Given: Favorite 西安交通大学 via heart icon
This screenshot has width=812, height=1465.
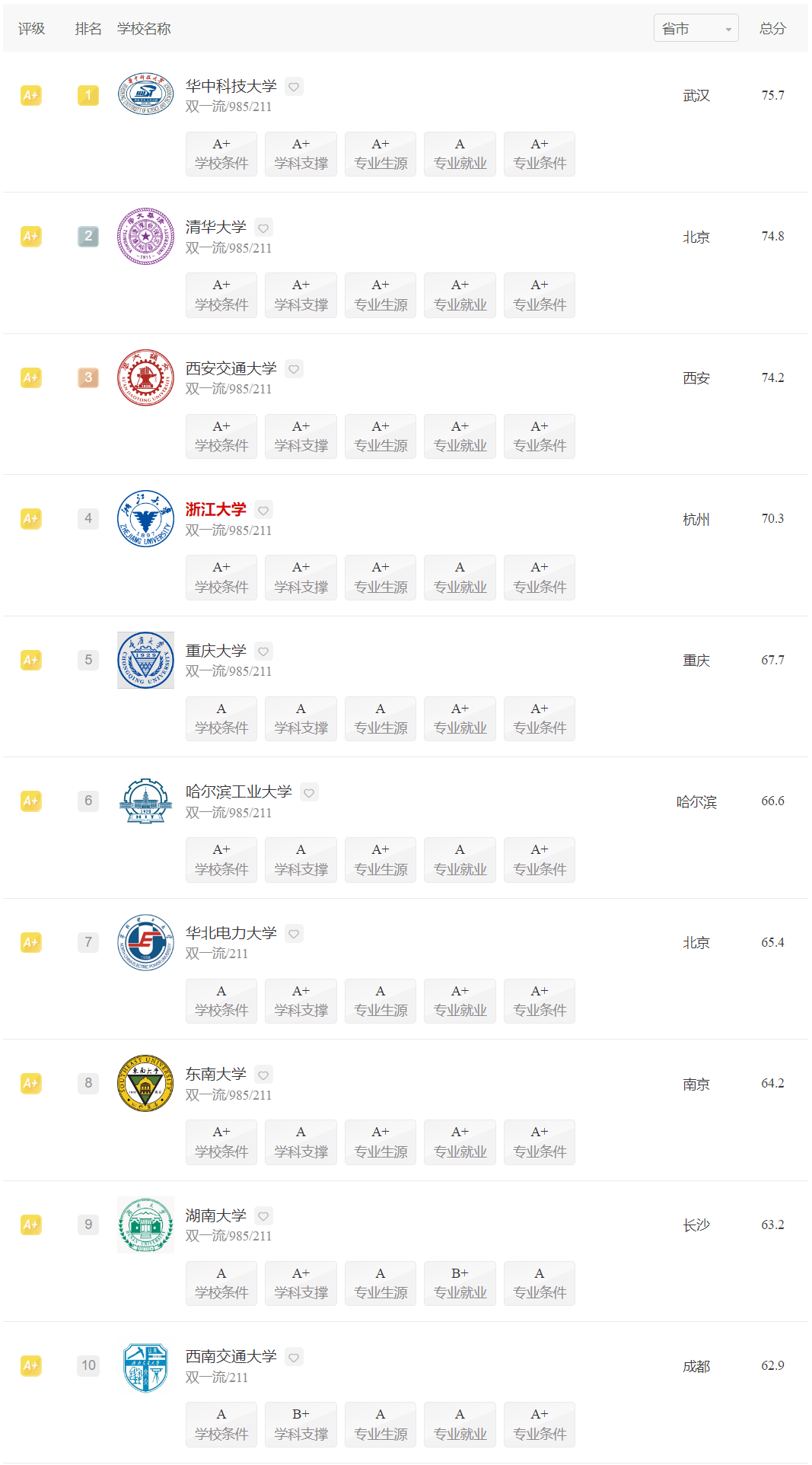Looking at the screenshot, I should click(x=294, y=369).
